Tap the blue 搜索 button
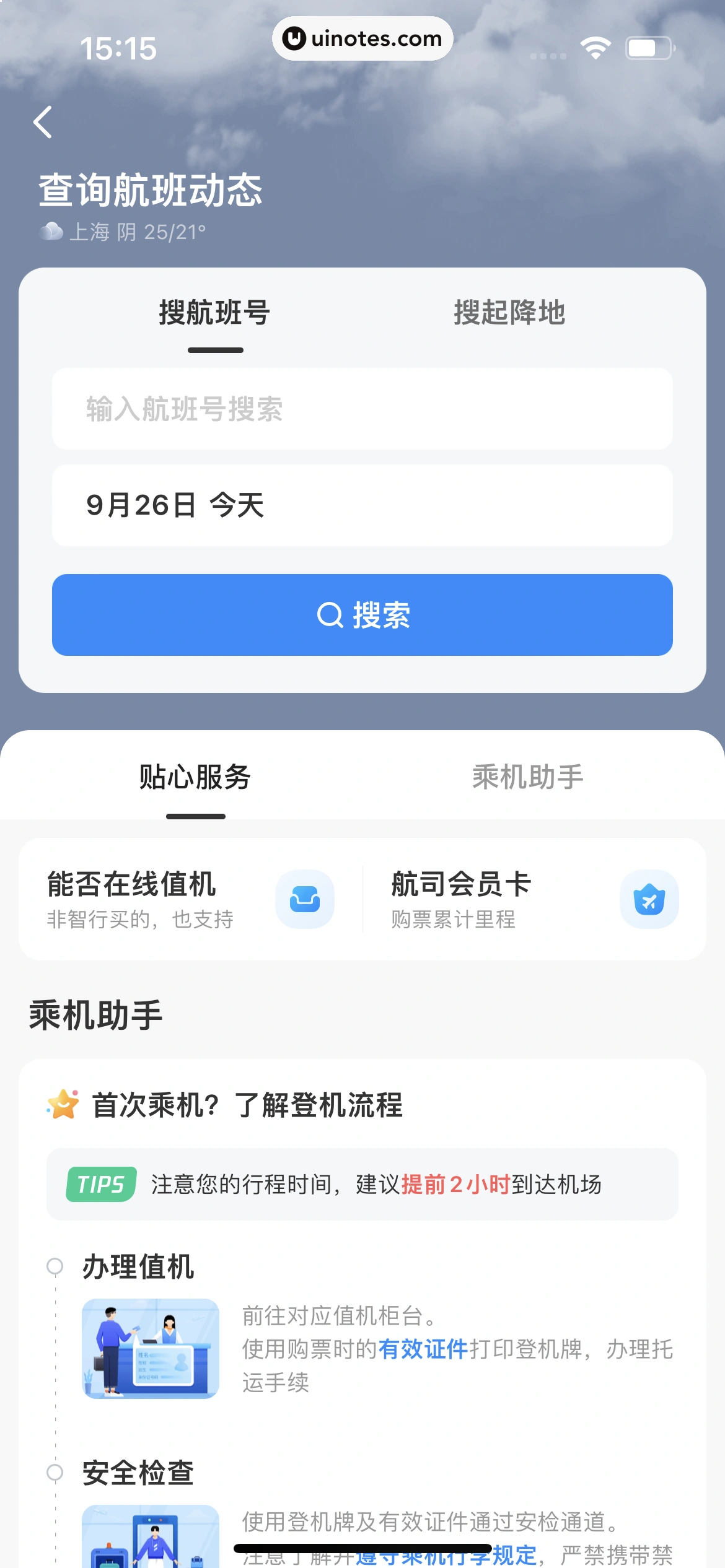Image resolution: width=725 pixels, height=1568 pixels. [362, 615]
